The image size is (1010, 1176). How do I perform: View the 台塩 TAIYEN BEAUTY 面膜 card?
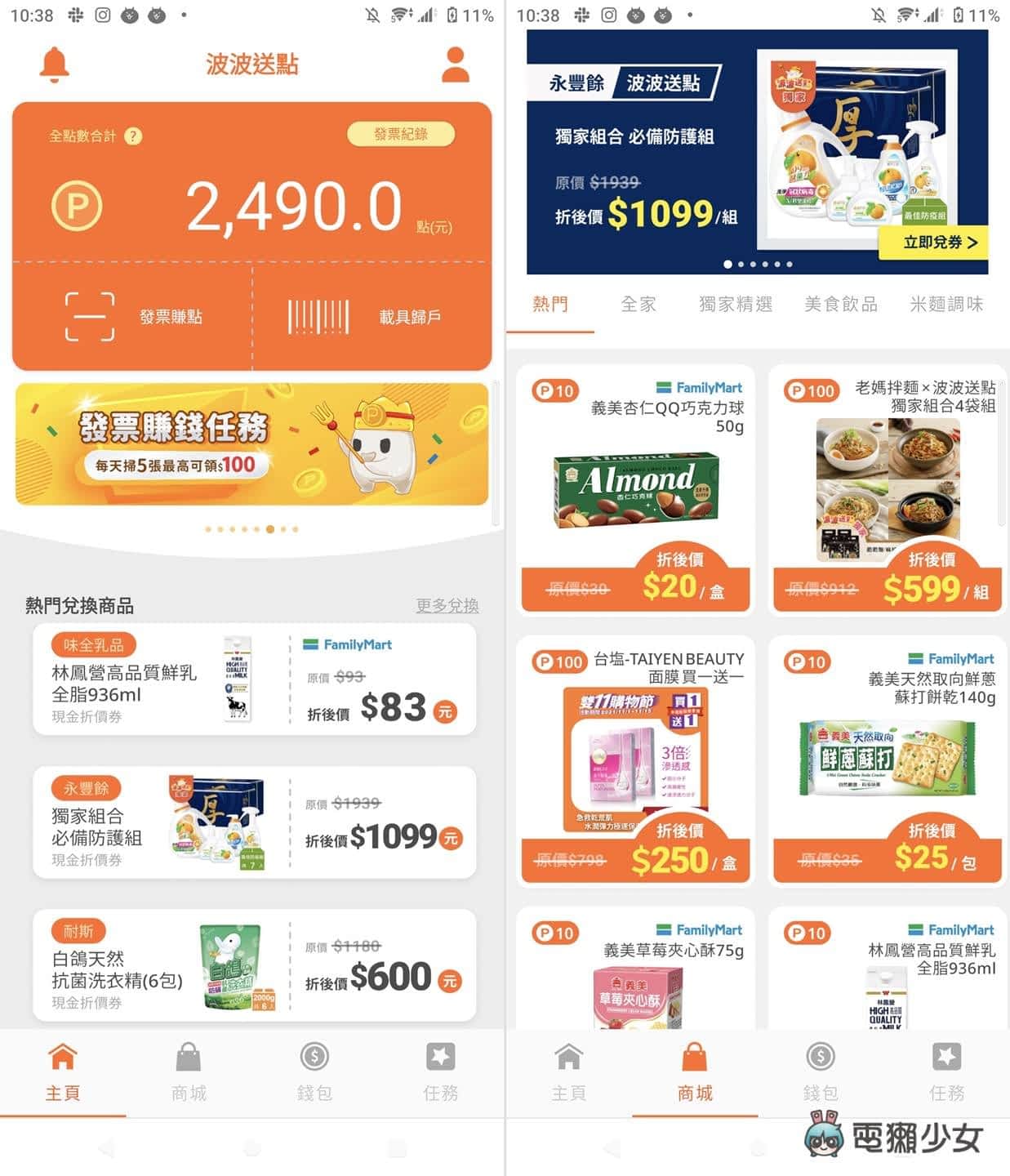click(x=635, y=759)
